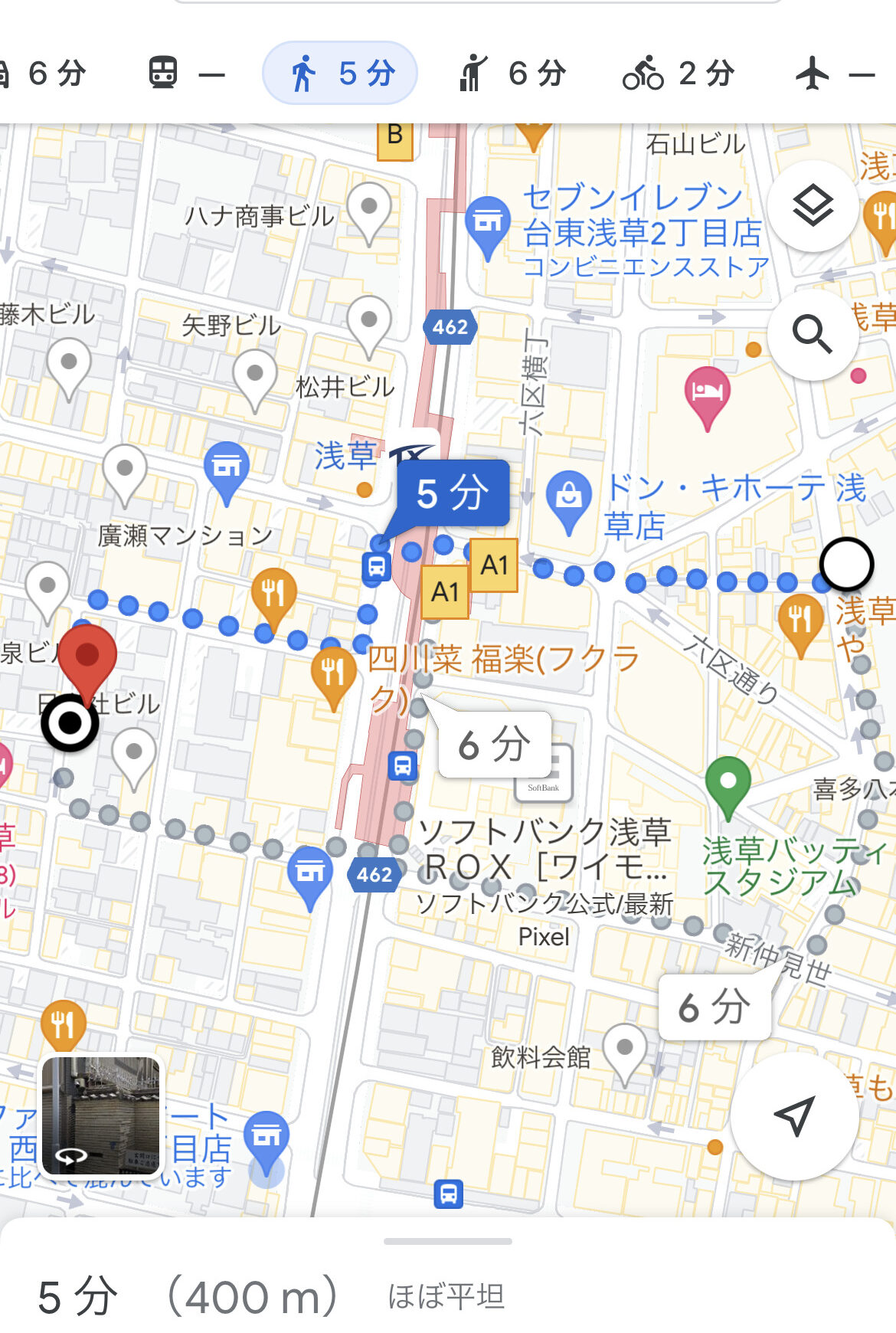Open the 浅草バッティスタジアム green marker
896x1333 pixels.
click(x=728, y=783)
